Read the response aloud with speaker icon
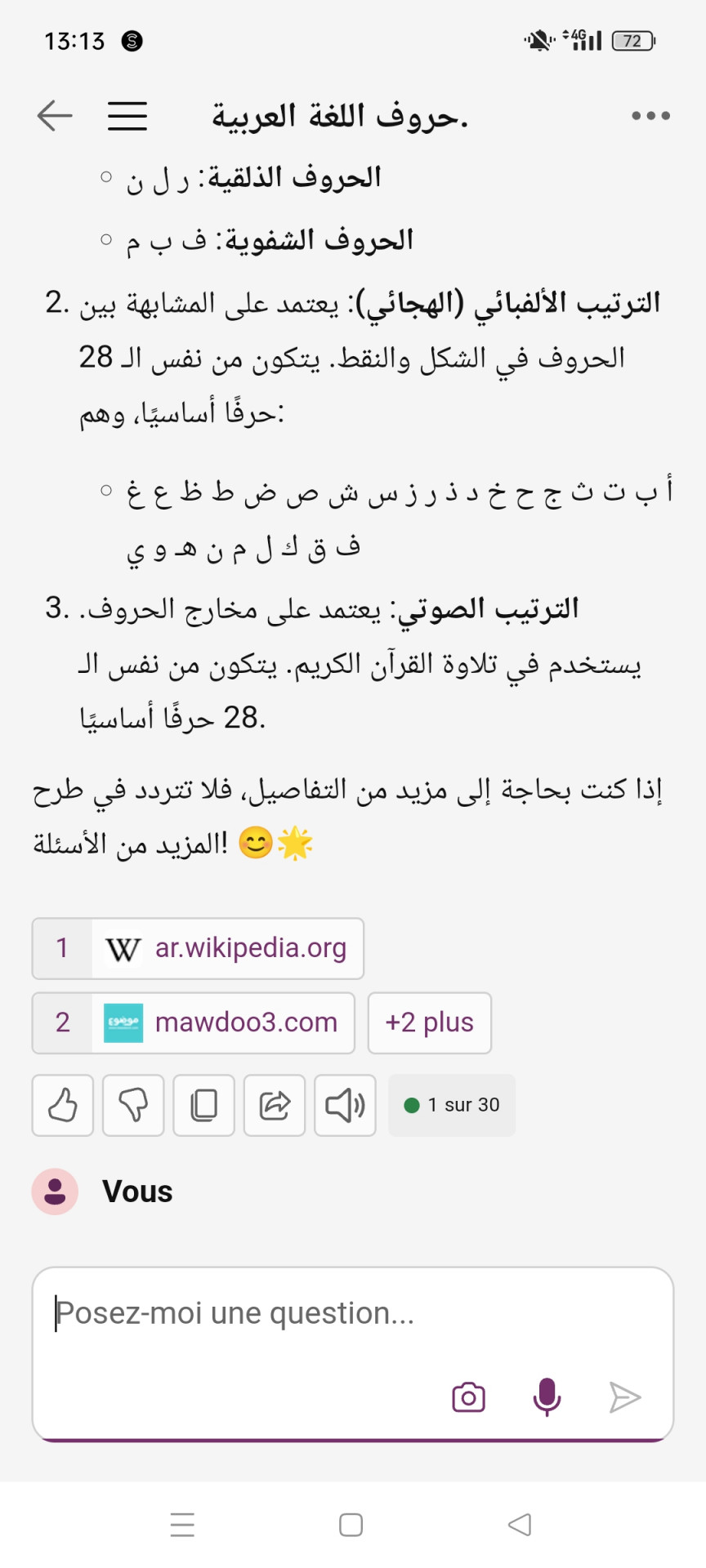The height and width of the screenshot is (1568, 706). pyautogui.click(x=346, y=1105)
